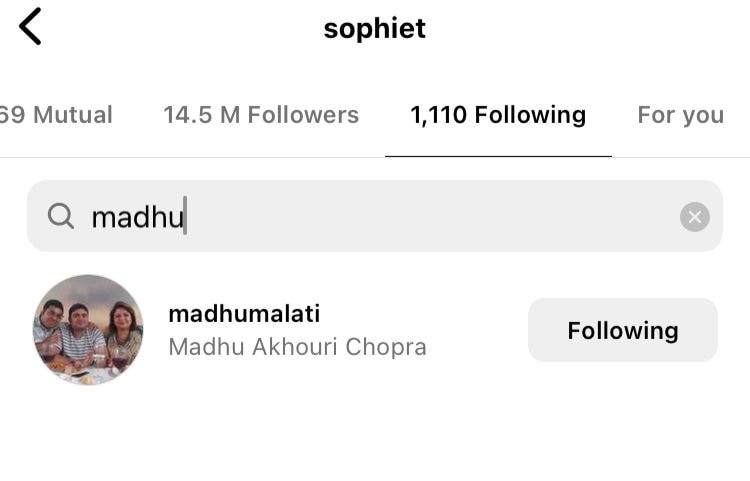
Task: Select the 1,110 Following tab
Action: [x=498, y=115]
